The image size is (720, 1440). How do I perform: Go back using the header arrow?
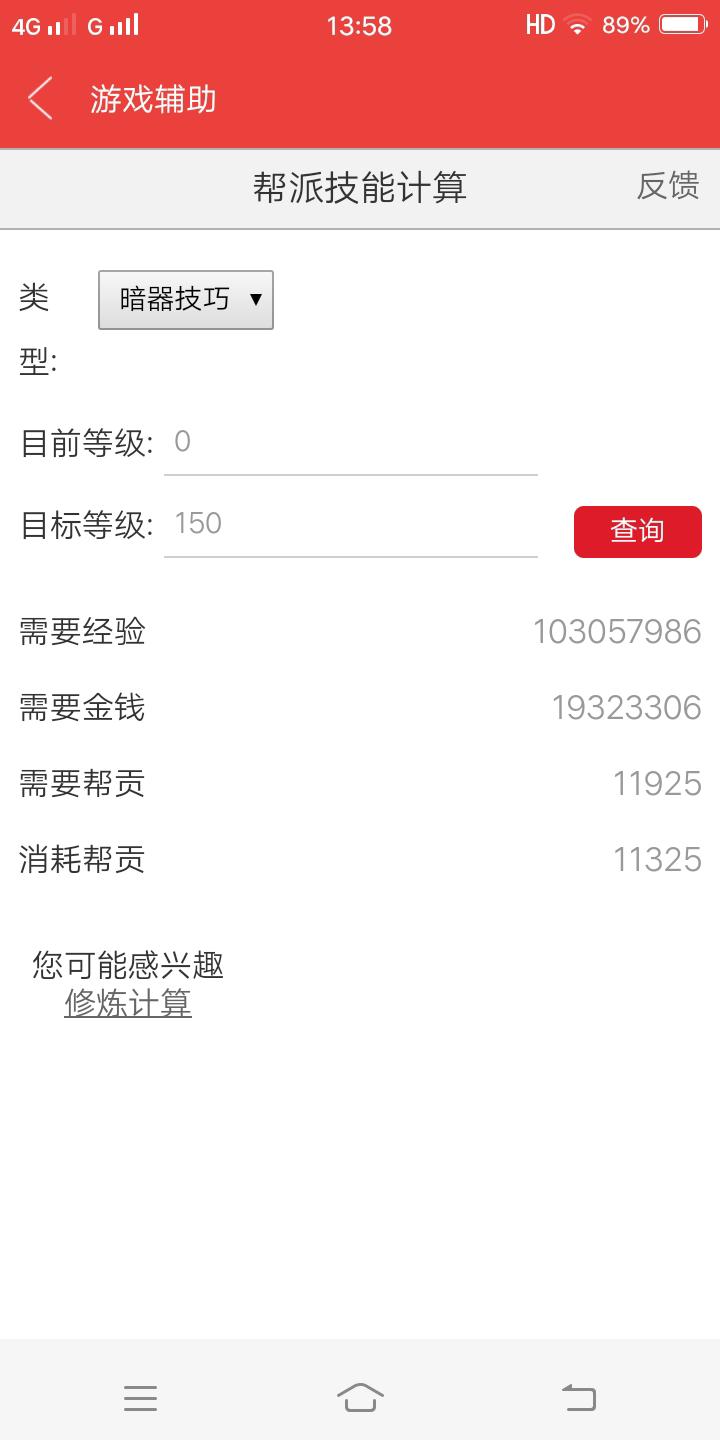pyautogui.click(x=40, y=99)
